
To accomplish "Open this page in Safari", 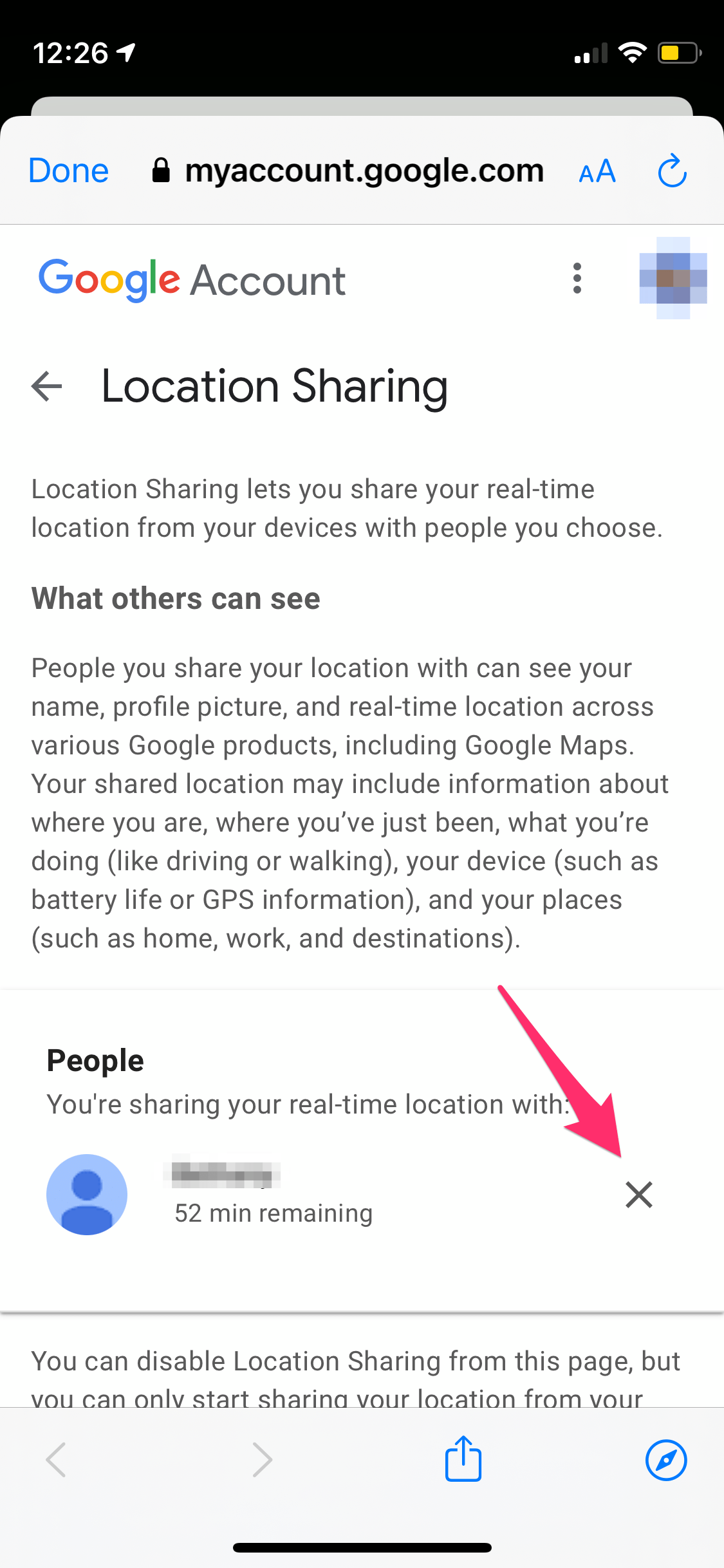I will pos(666,1460).
